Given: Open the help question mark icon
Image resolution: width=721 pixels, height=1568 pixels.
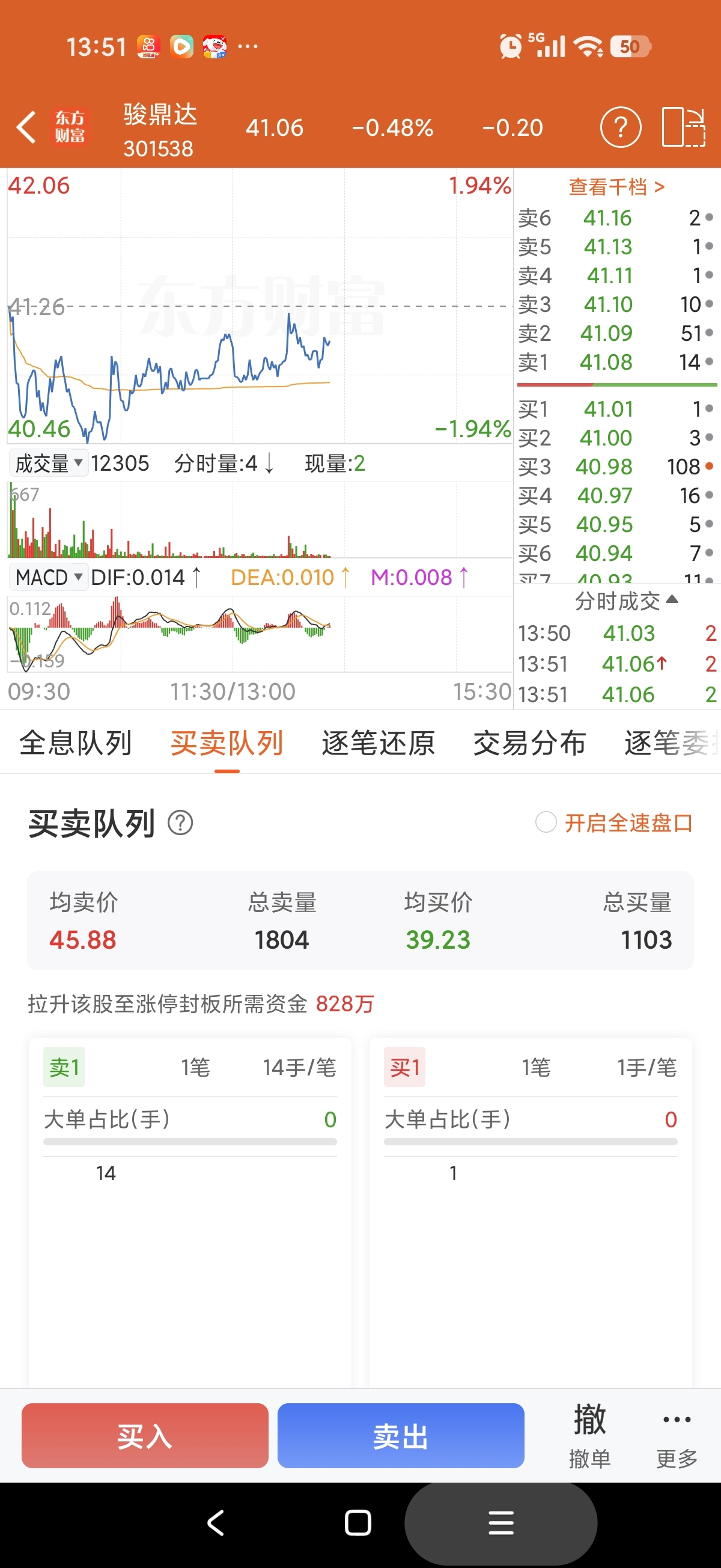Looking at the screenshot, I should point(620,127).
